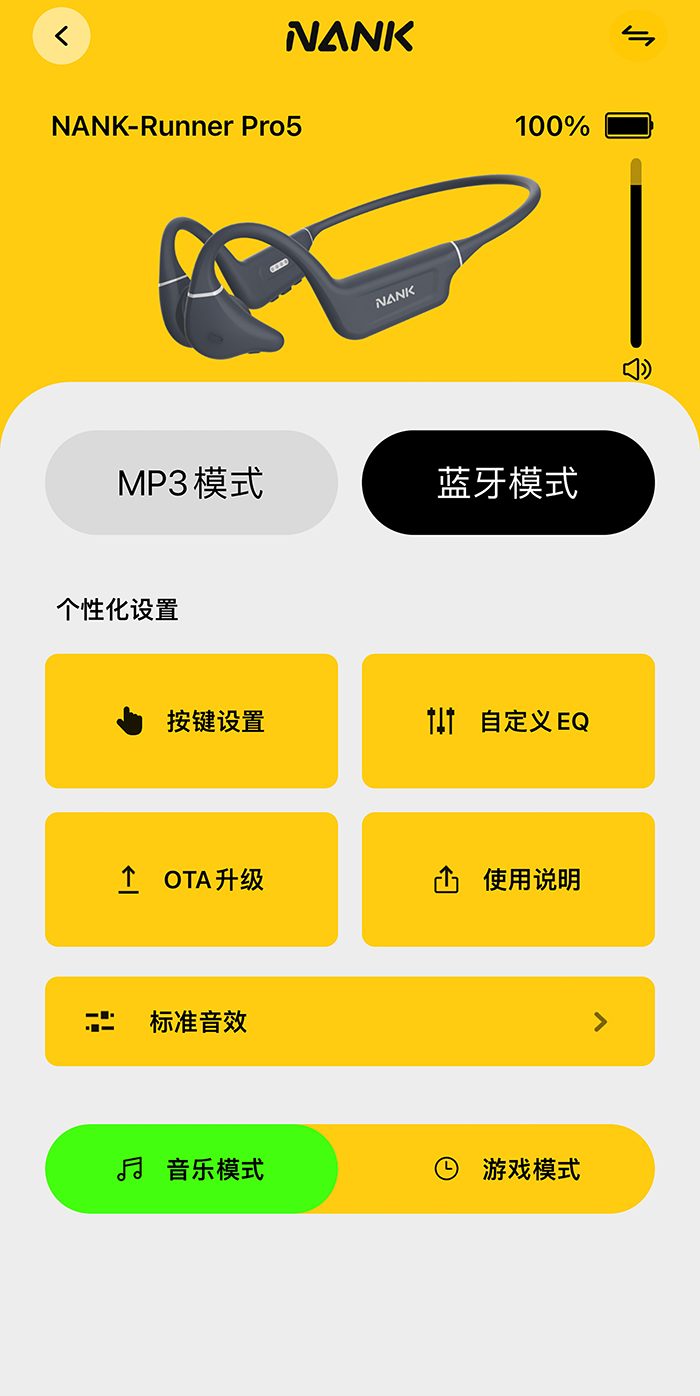This screenshot has height=1396, width=700.
Task: Switch to 游戏模式
Action: pos(508,1169)
